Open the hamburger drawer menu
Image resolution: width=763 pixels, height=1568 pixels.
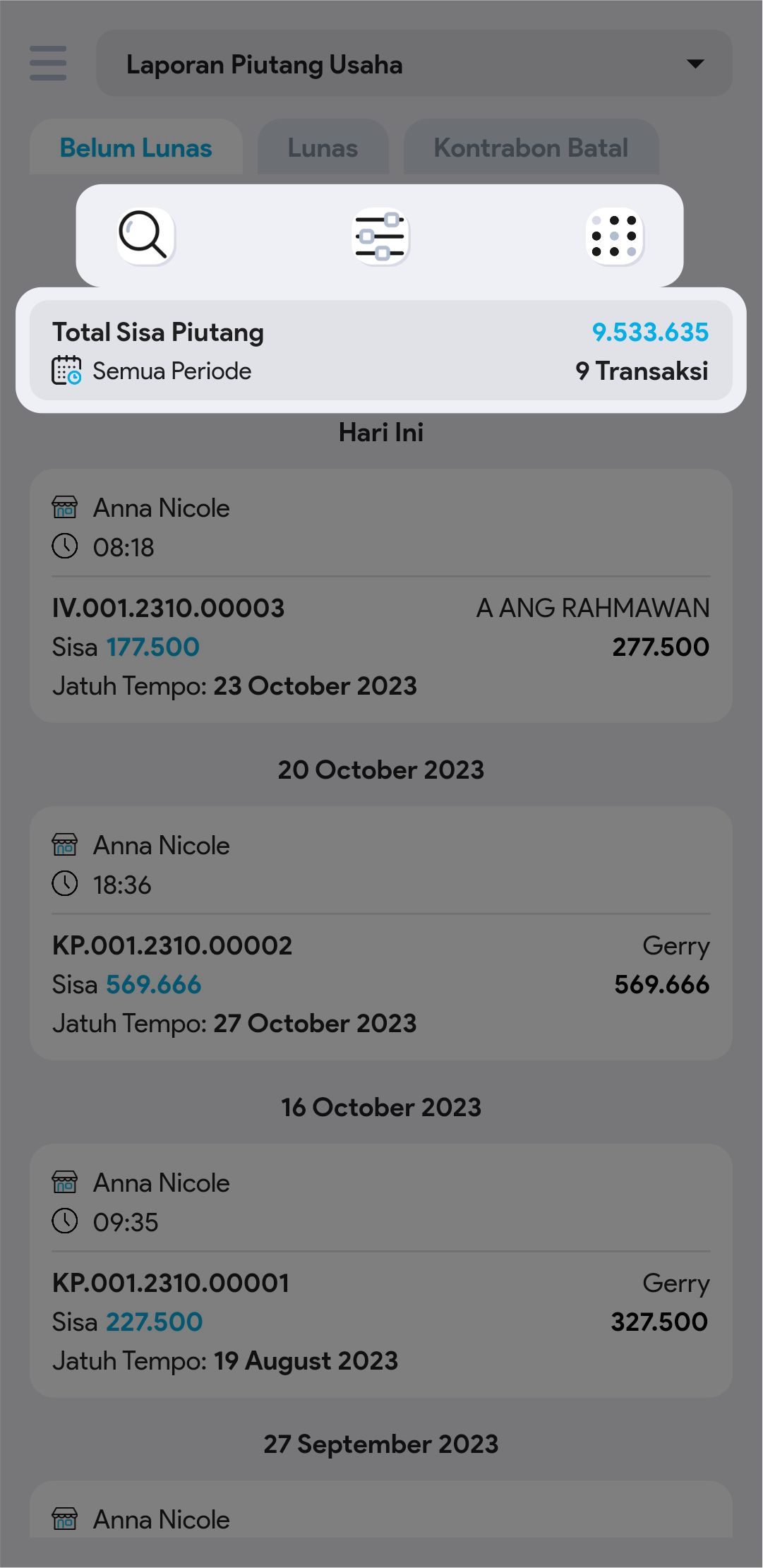(48, 64)
